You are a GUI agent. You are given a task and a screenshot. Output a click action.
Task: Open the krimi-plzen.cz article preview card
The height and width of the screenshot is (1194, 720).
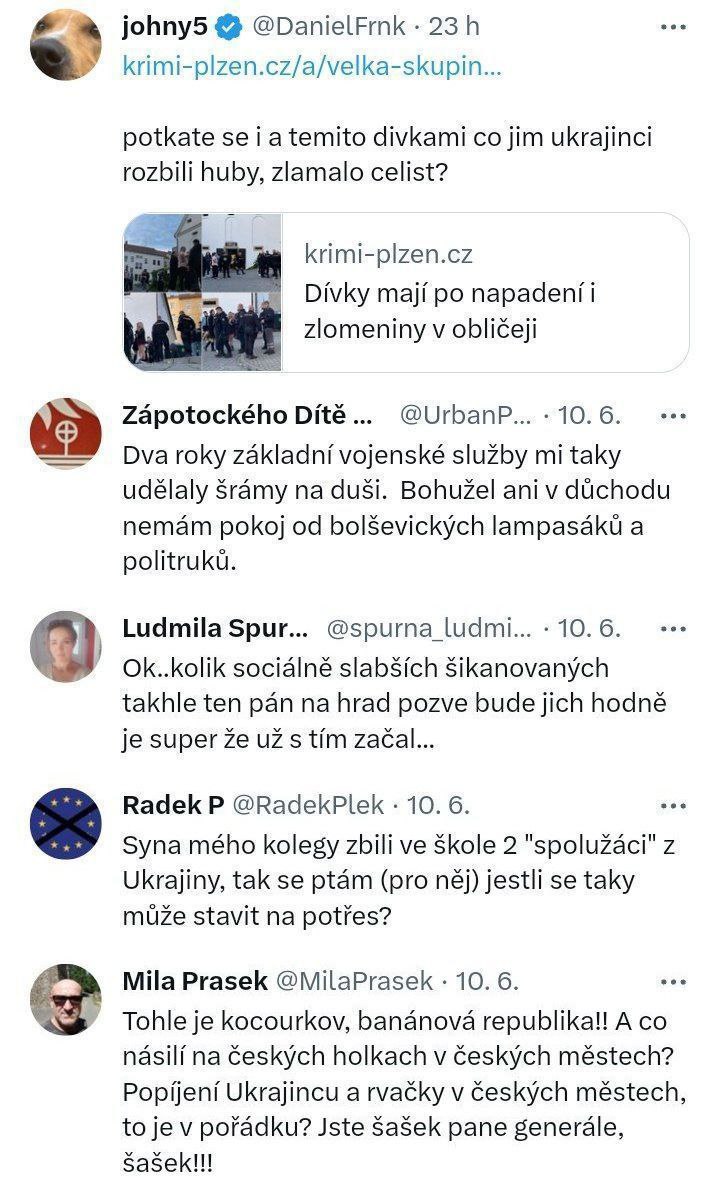pos(406,292)
